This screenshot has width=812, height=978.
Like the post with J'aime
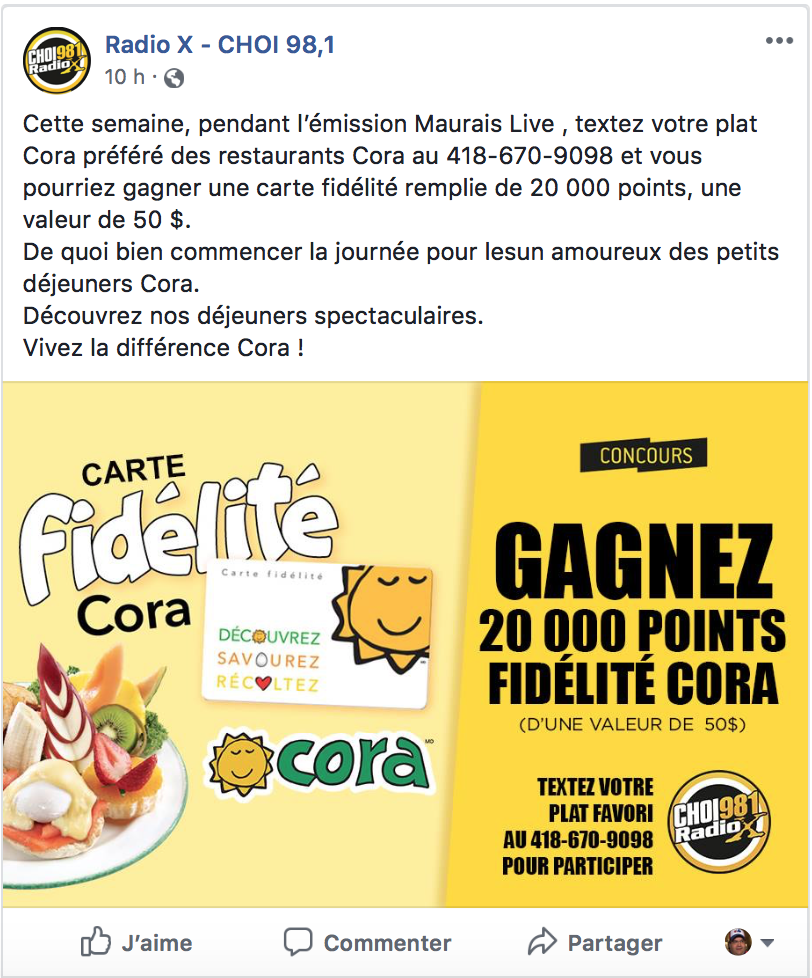coord(137,942)
